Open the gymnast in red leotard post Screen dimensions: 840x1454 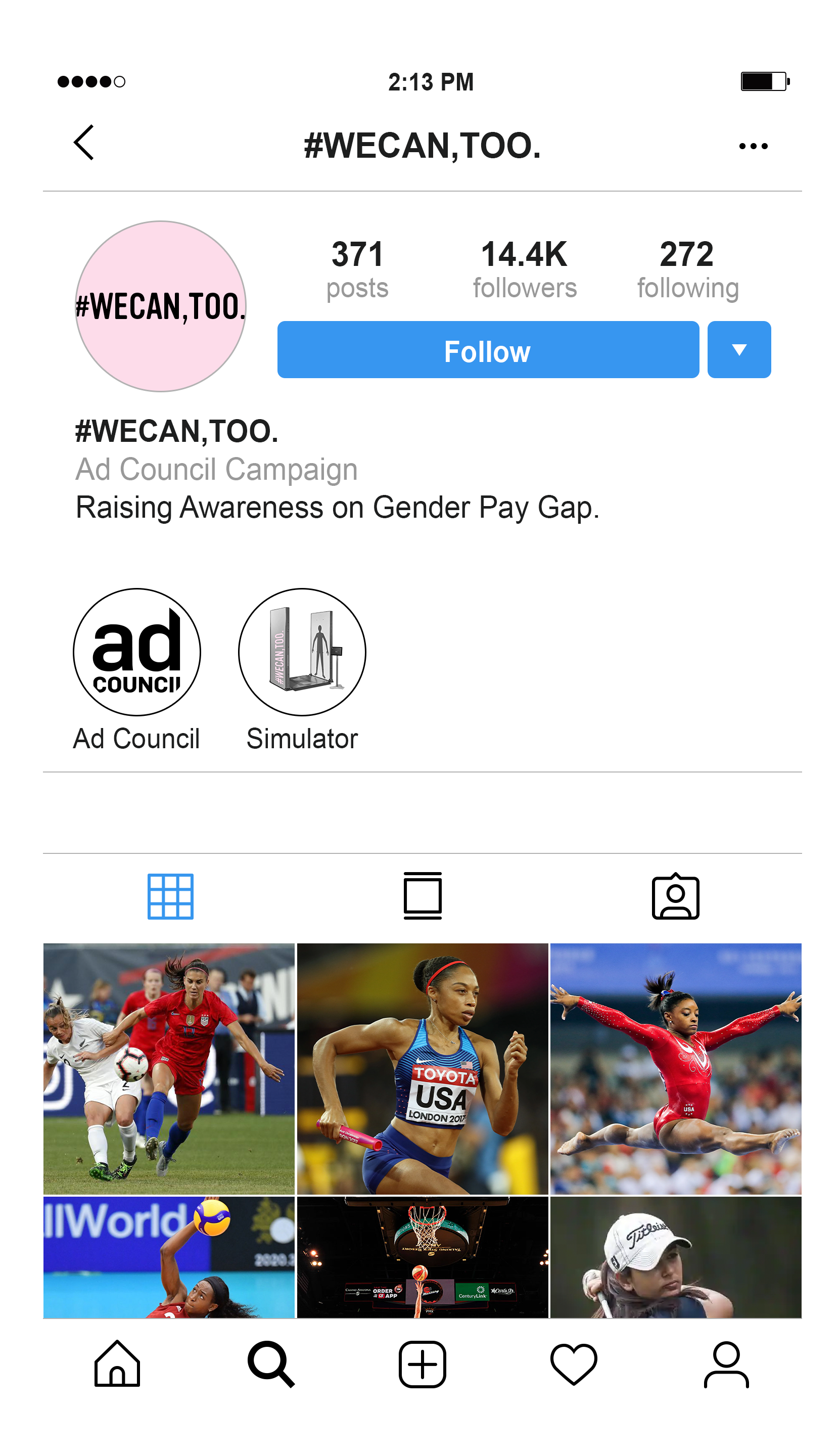pyautogui.click(x=676, y=1069)
